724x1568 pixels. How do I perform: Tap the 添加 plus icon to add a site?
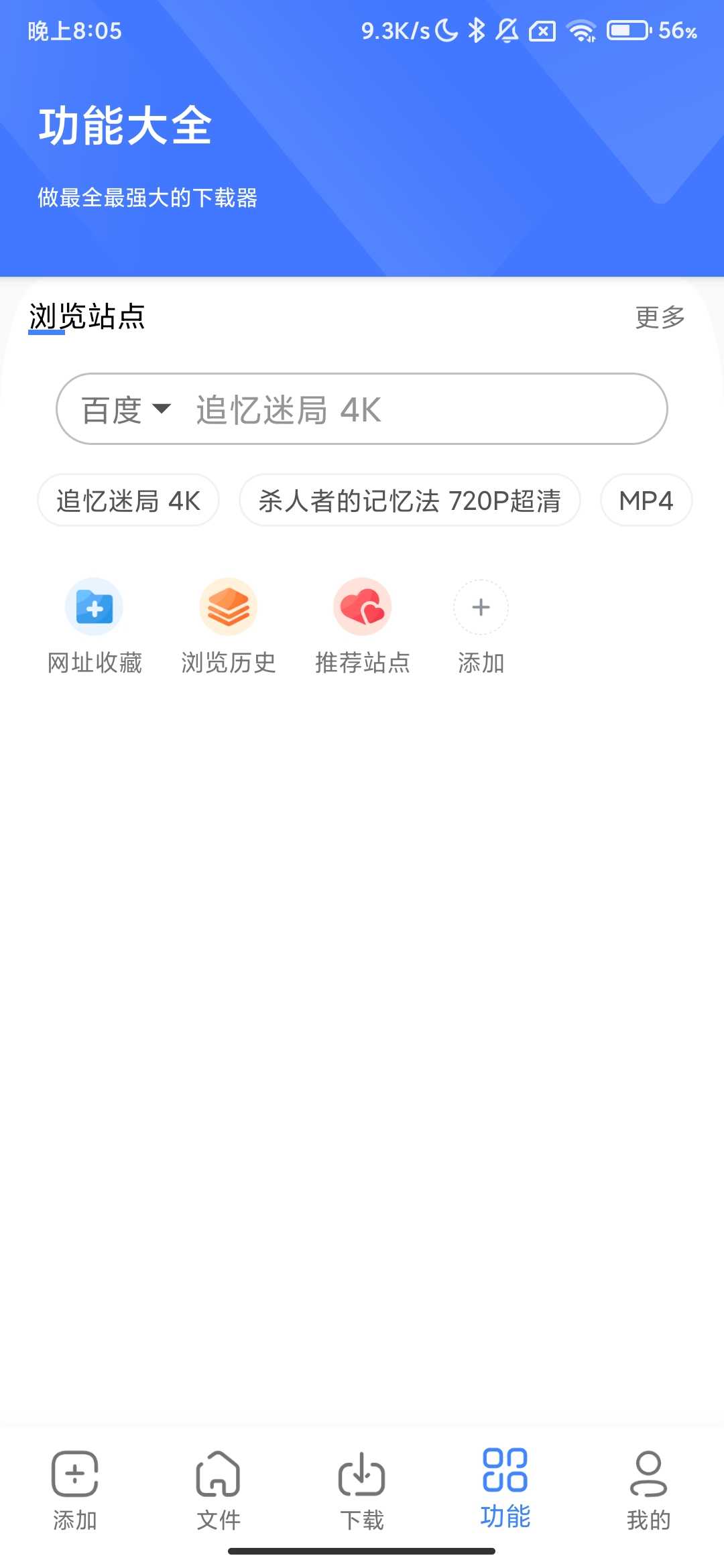481,606
